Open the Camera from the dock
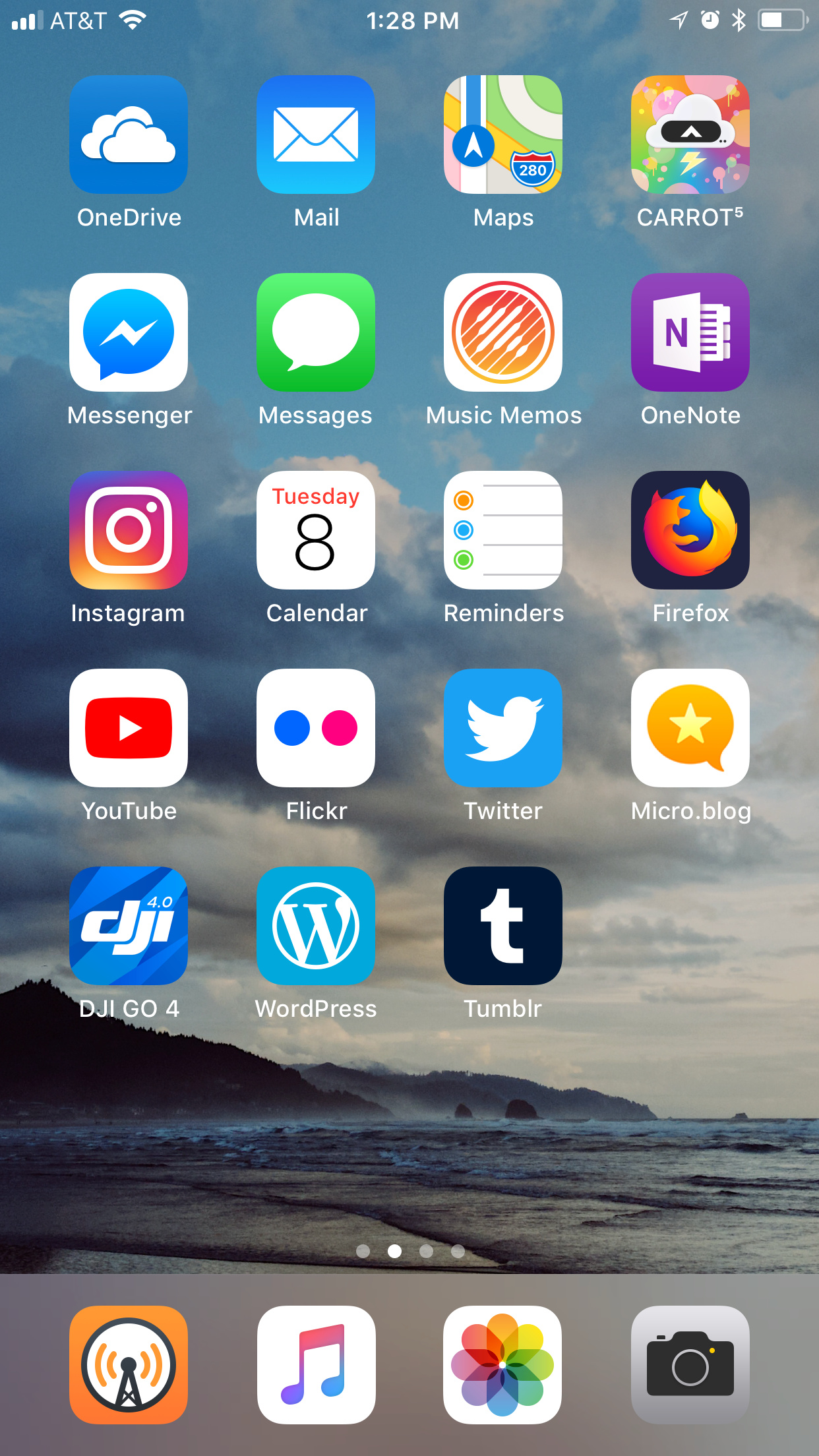819x1456 pixels. coord(690,1365)
